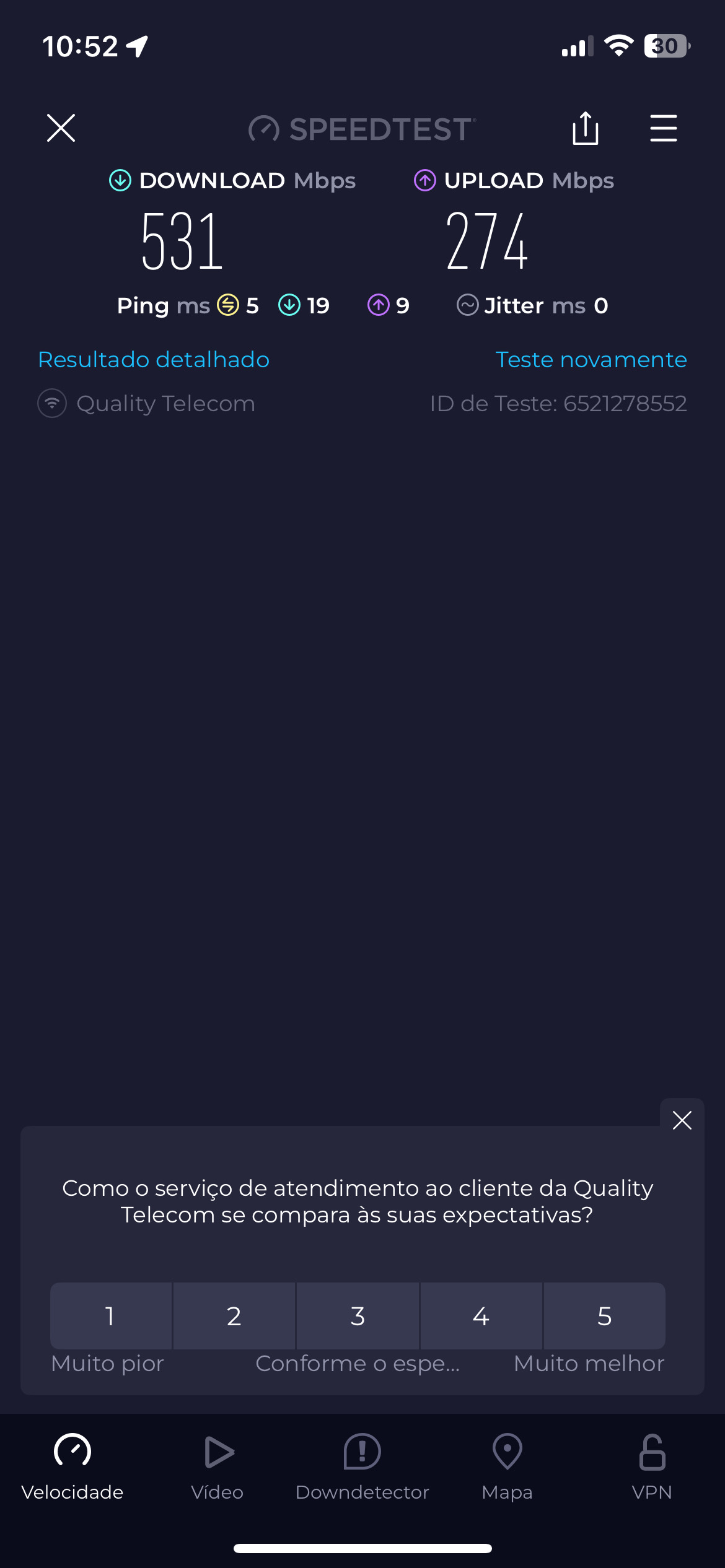Screen dimensions: 725x1568
Task: Select rating 2 in the survey
Action: (x=234, y=1316)
